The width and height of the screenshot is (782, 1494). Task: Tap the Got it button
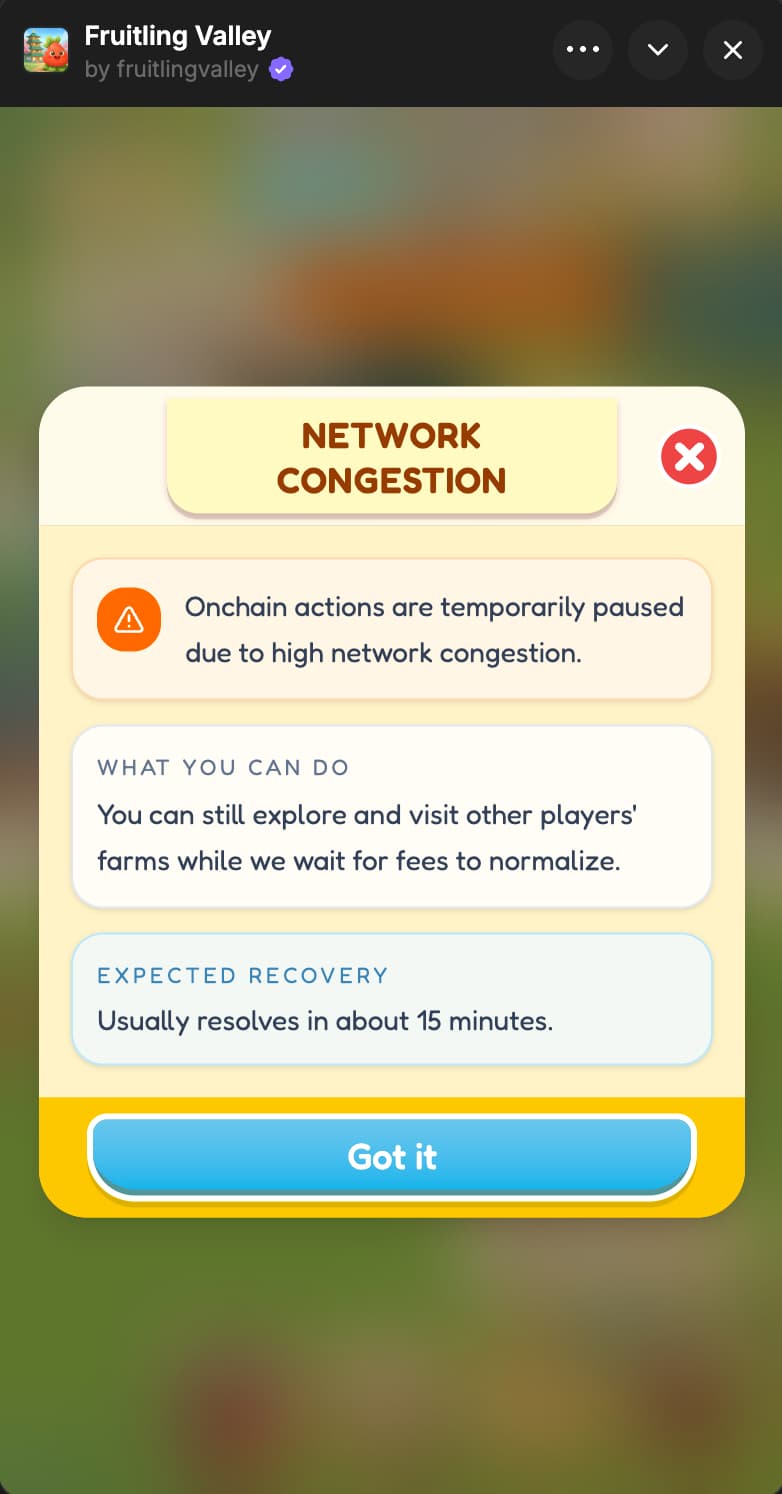point(391,1156)
